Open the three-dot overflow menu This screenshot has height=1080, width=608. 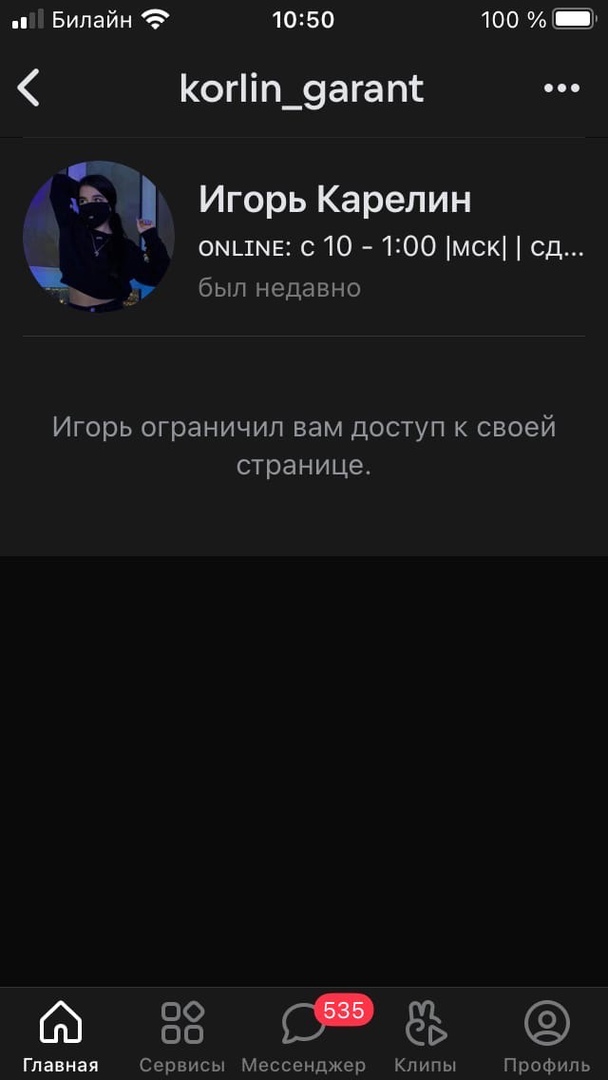(x=561, y=88)
